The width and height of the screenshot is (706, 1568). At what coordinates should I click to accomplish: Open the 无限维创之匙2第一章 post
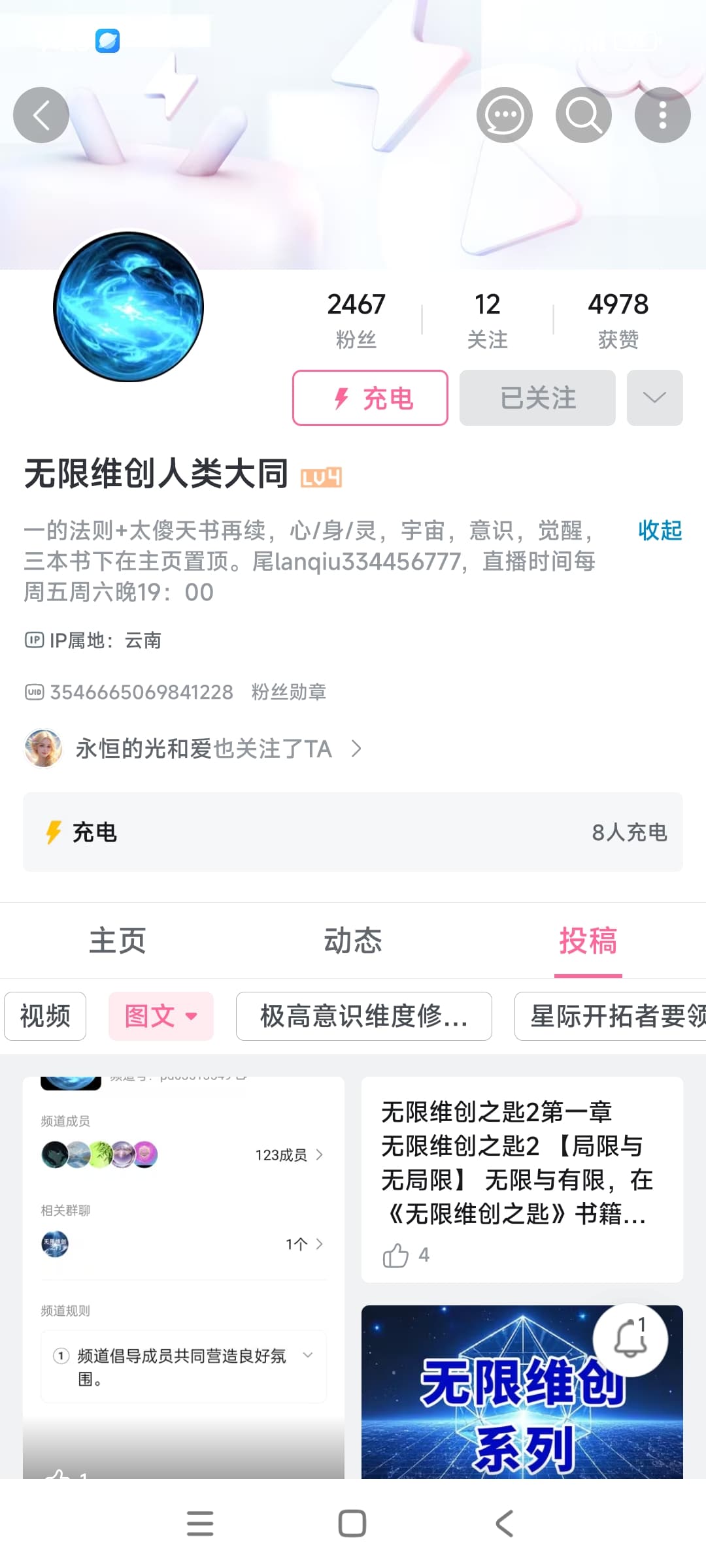click(522, 1163)
